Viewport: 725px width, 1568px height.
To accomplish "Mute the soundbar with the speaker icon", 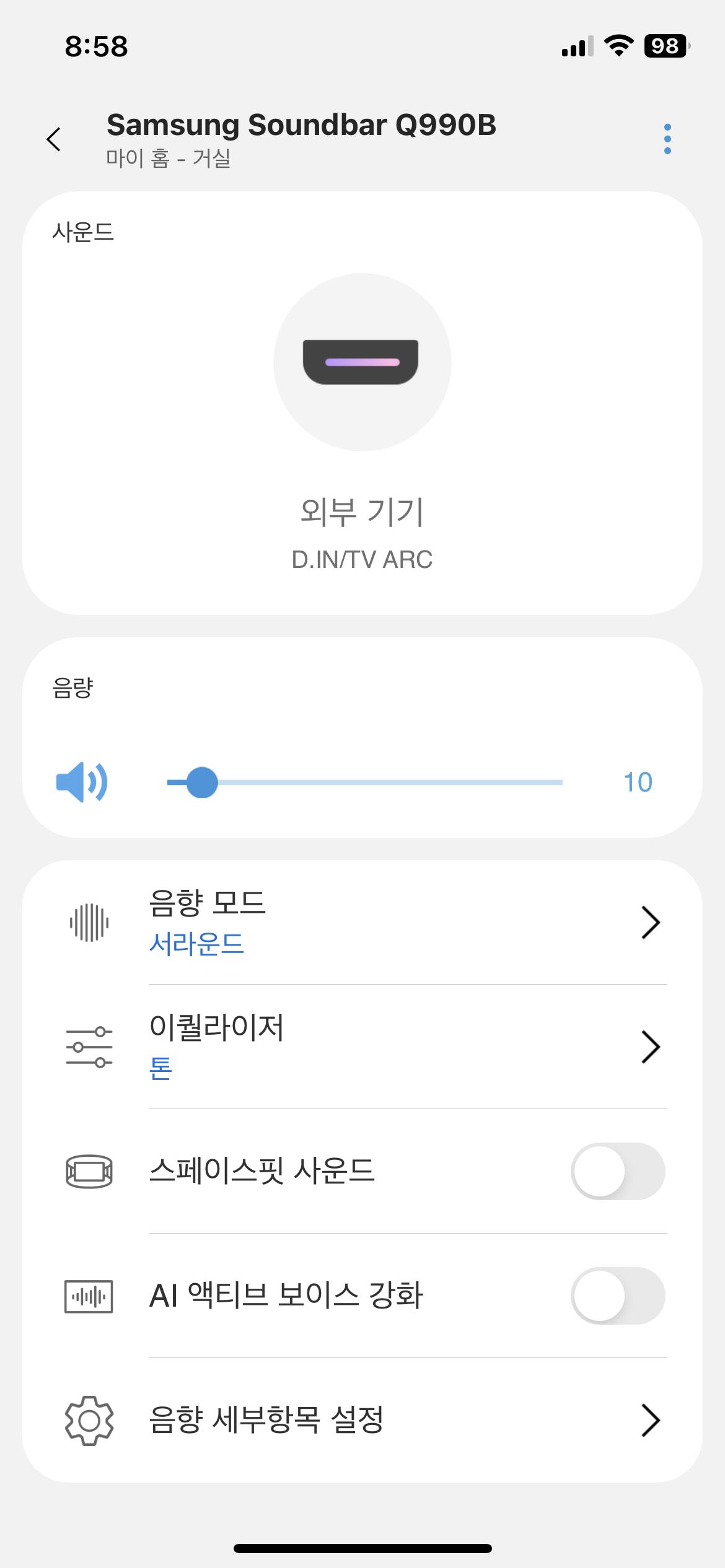I will coord(82,782).
